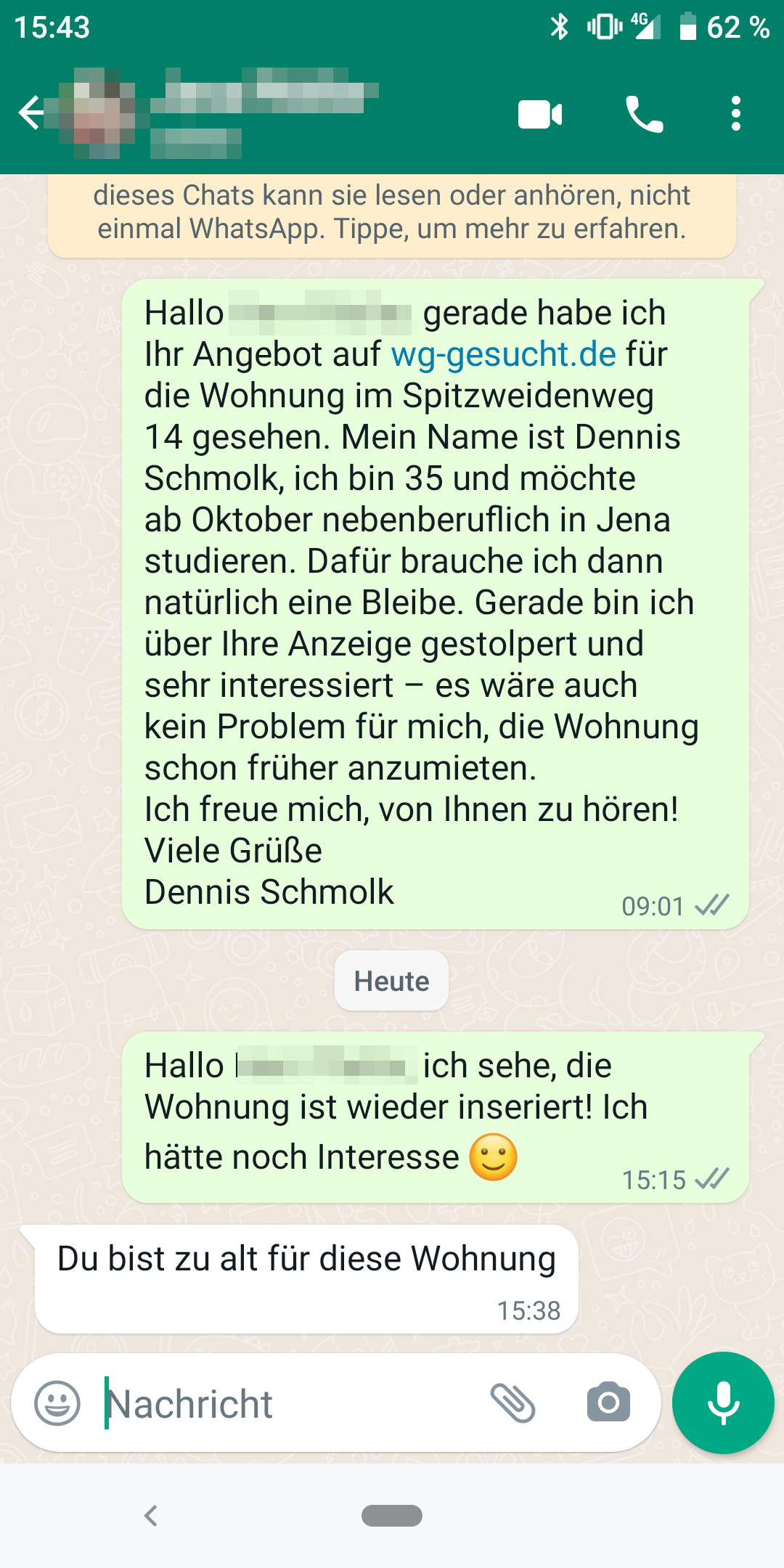Start a video call with this contact
The width and height of the screenshot is (784, 1568).
pos(540,114)
